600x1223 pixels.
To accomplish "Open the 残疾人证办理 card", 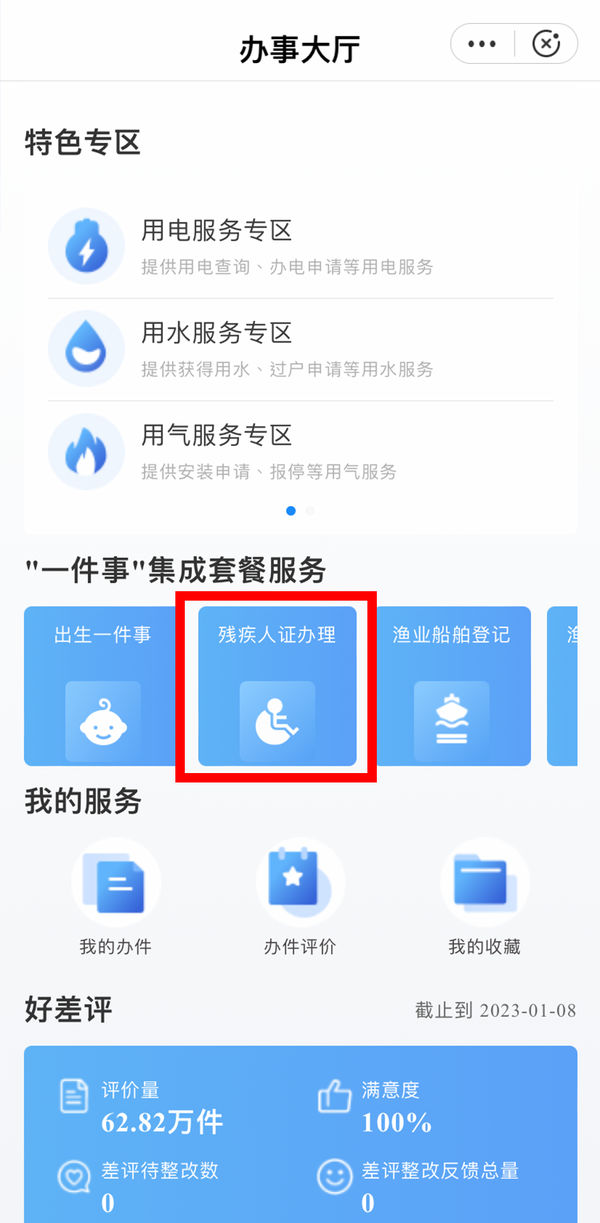I will (277, 686).
